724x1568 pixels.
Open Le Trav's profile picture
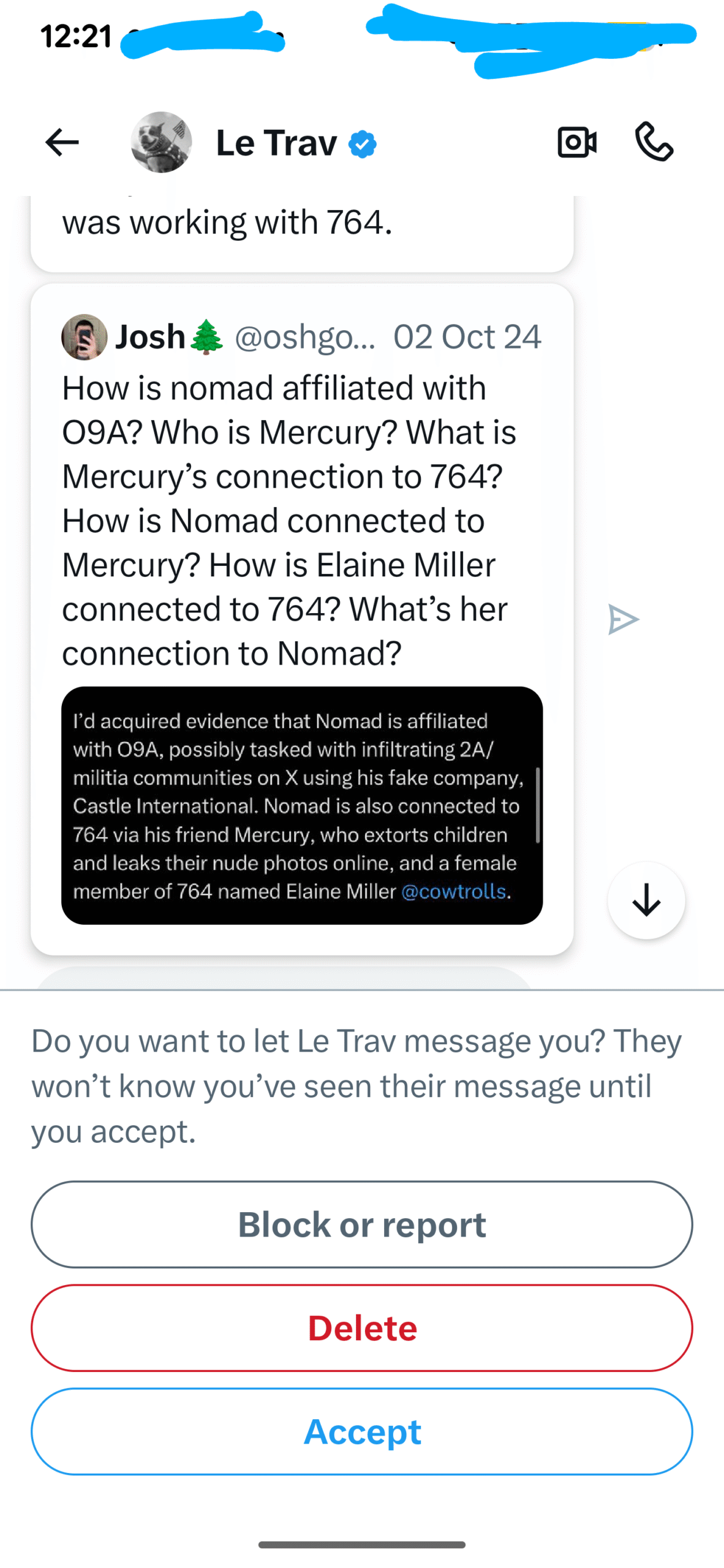pos(161,143)
